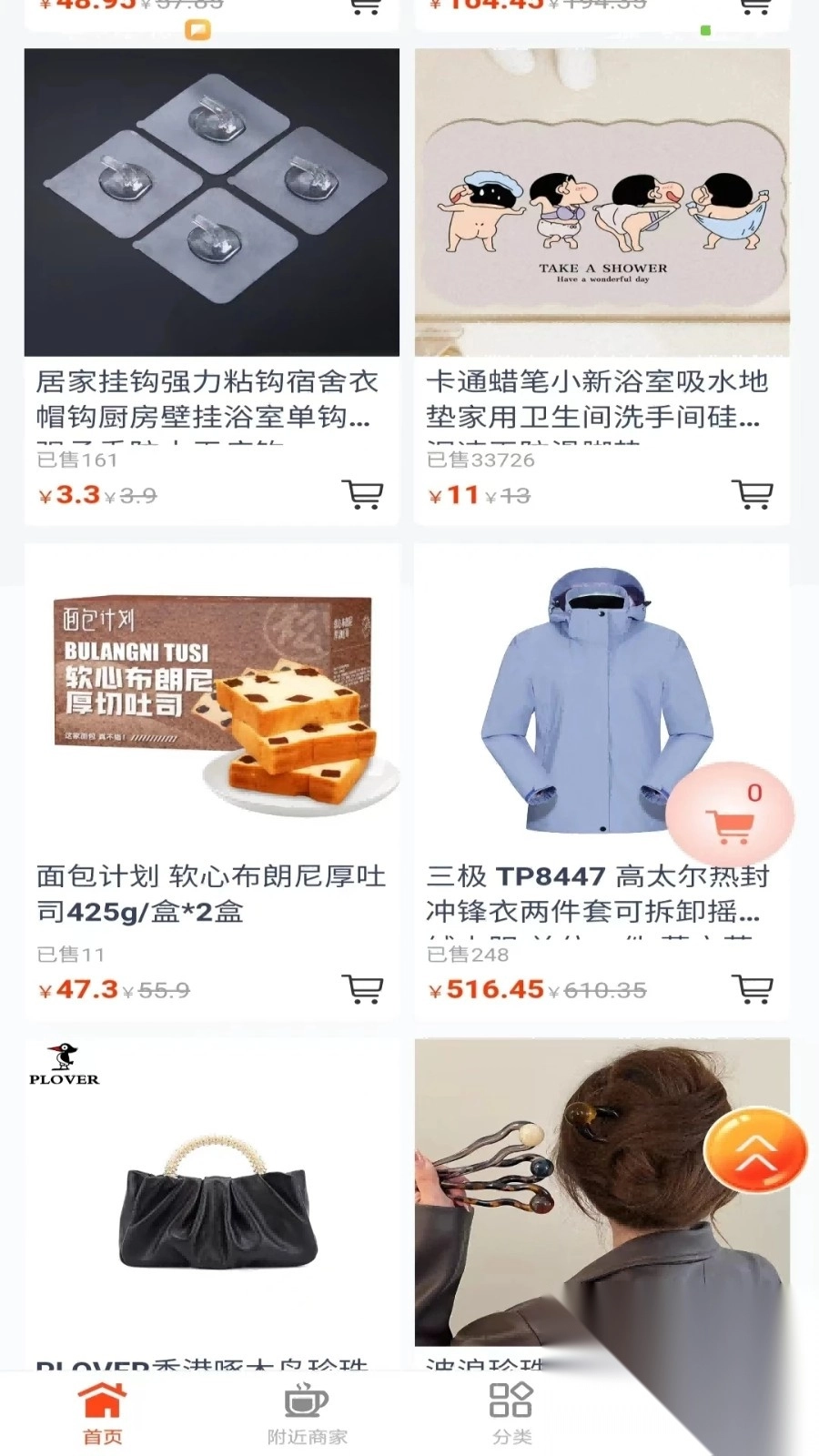Add the 布朗尼厚切吐司 bread to cart
819x1456 pixels.
pyautogui.click(x=364, y=988)
